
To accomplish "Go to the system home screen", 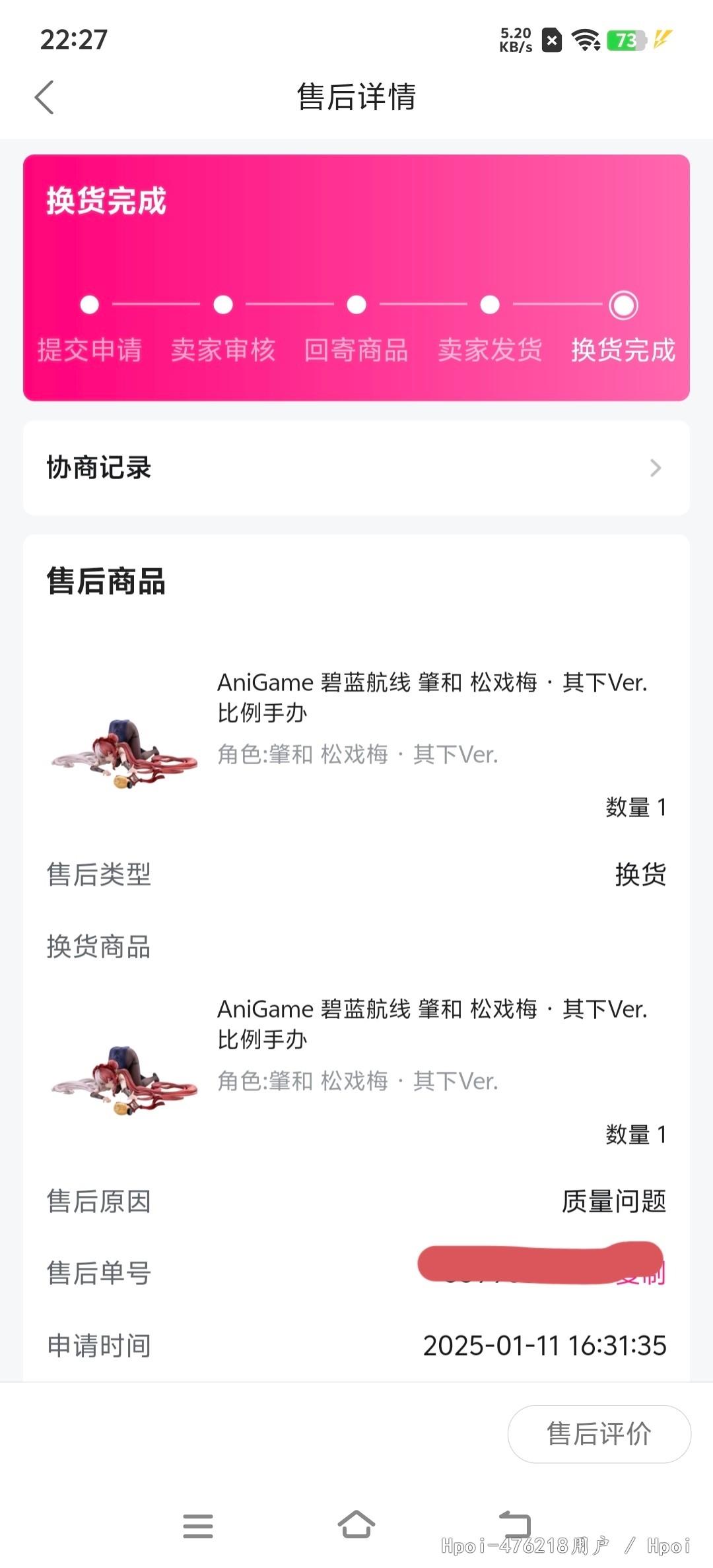I will [356, 1525].
